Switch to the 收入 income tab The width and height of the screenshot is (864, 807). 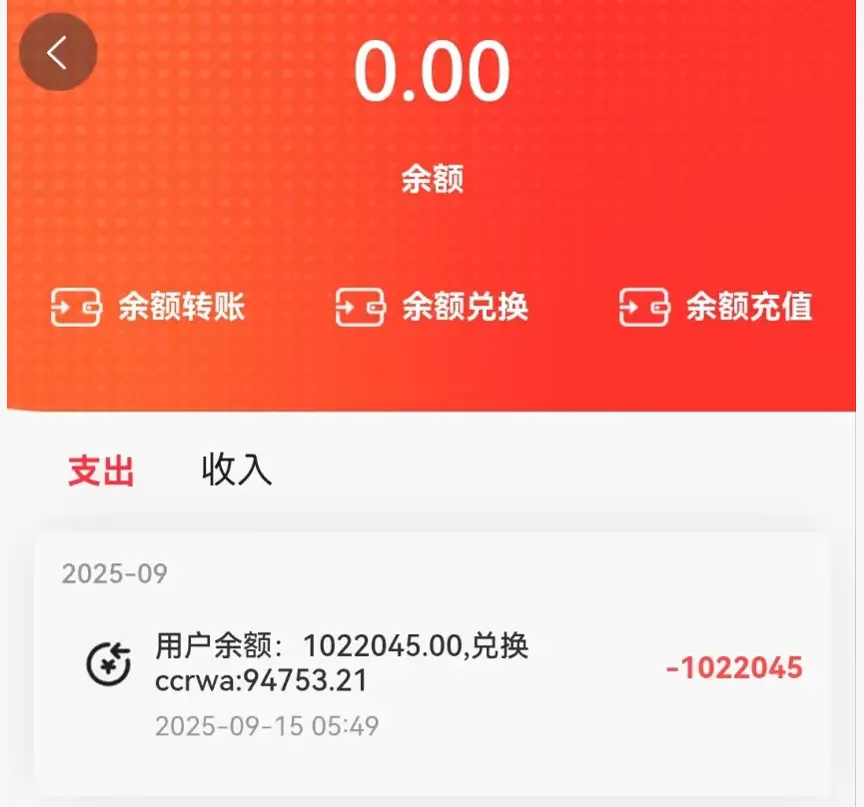[x=236, y=469]
